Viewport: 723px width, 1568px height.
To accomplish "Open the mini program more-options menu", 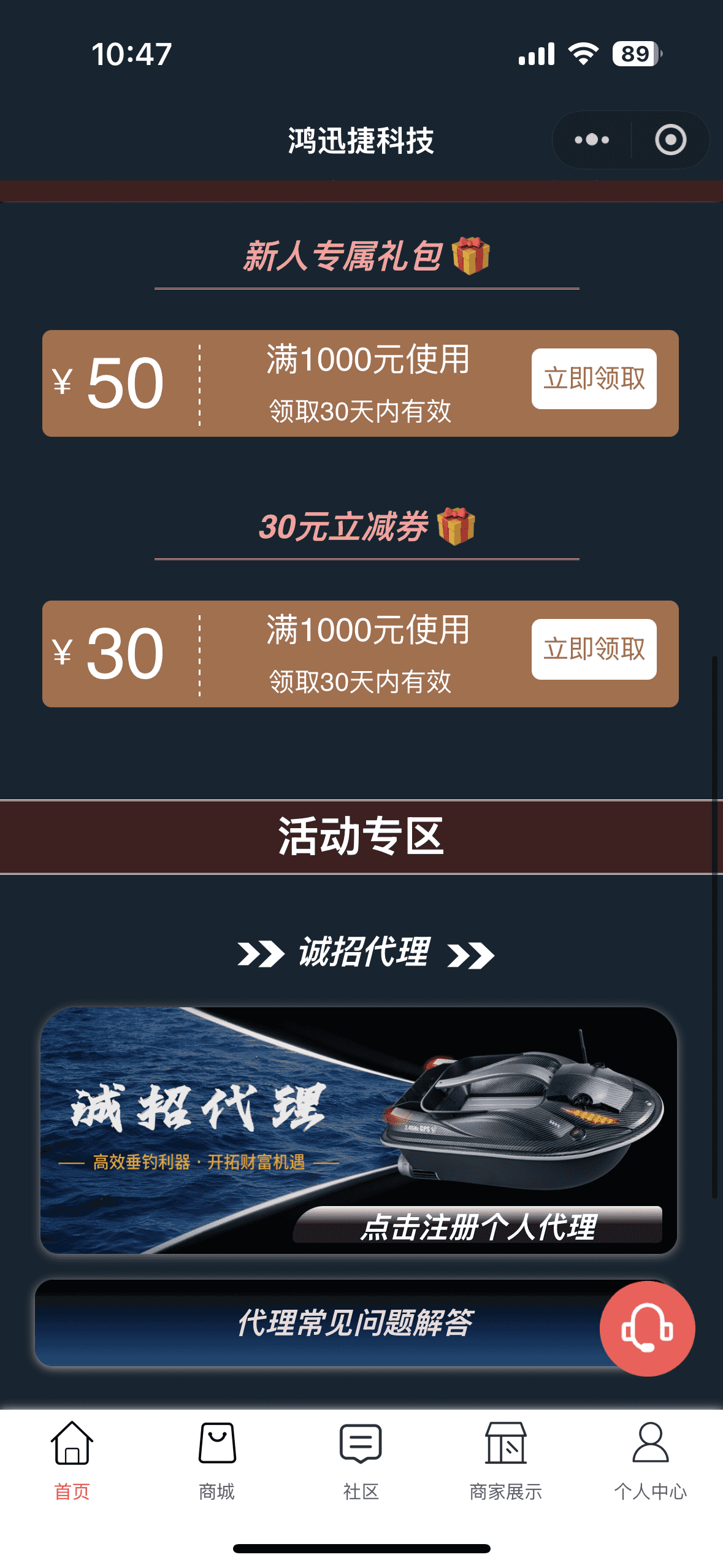I will click(591, 140).
